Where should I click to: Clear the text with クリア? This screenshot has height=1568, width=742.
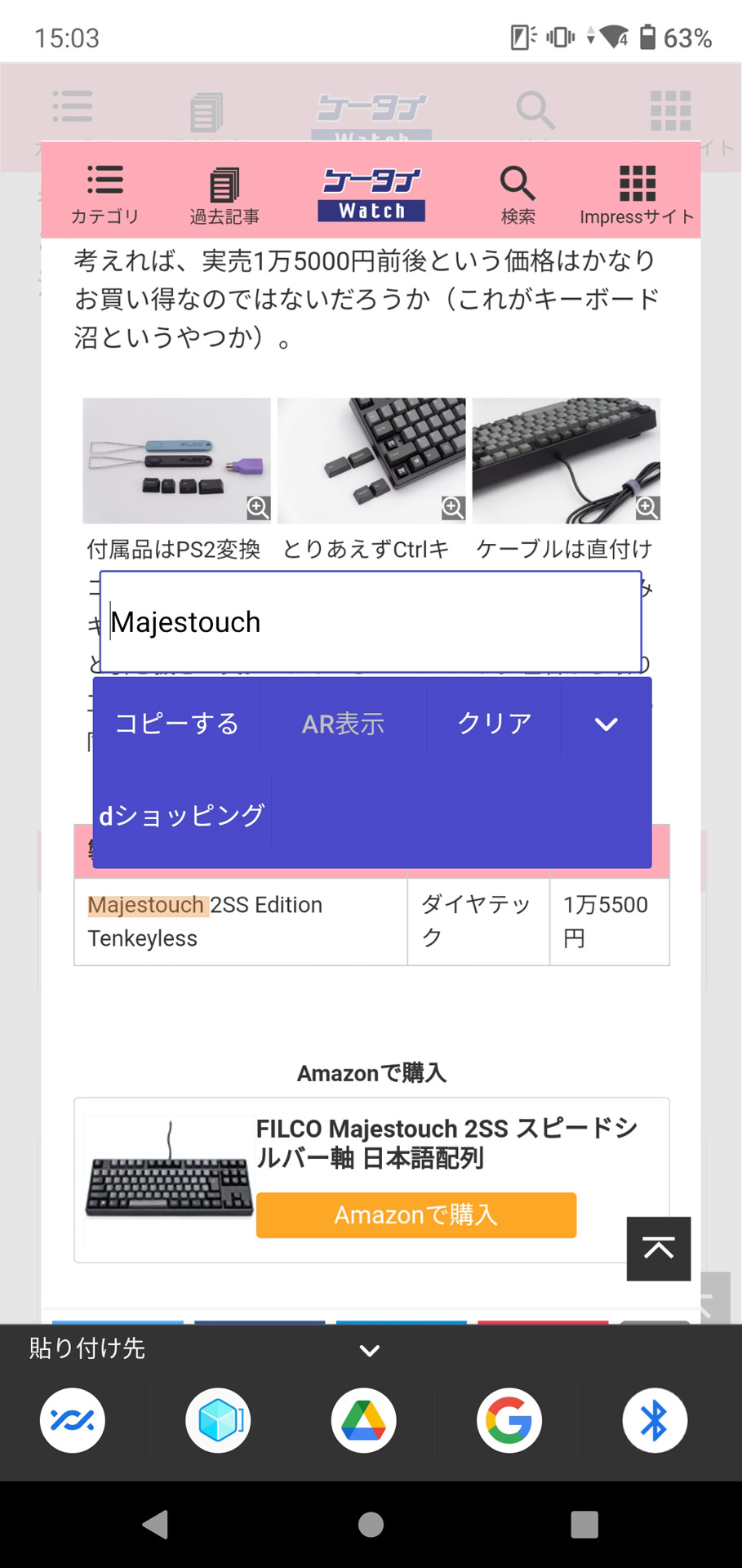pos(494,724)
